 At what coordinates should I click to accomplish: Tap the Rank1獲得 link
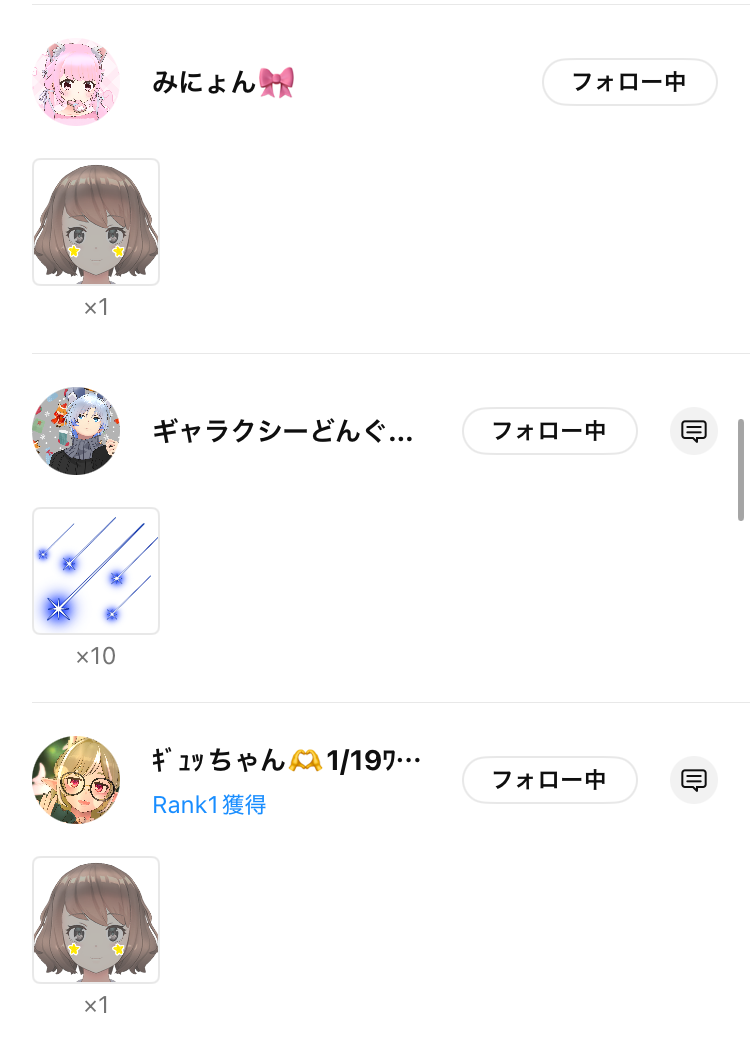point(209,805)
